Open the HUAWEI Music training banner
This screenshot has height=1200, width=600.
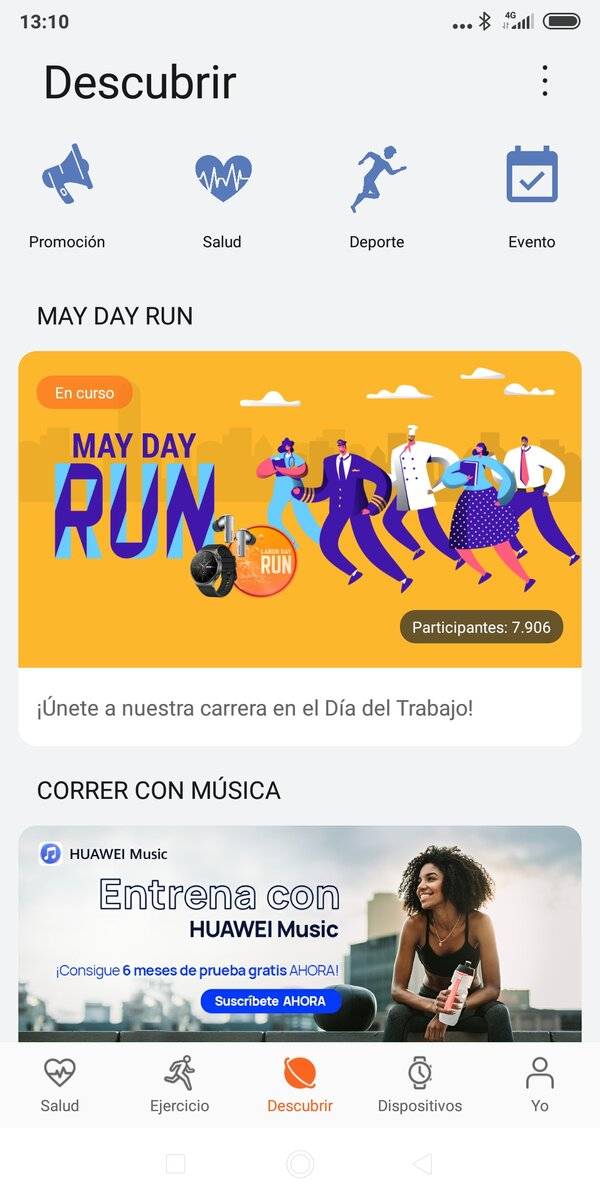(x=300, y=934)
